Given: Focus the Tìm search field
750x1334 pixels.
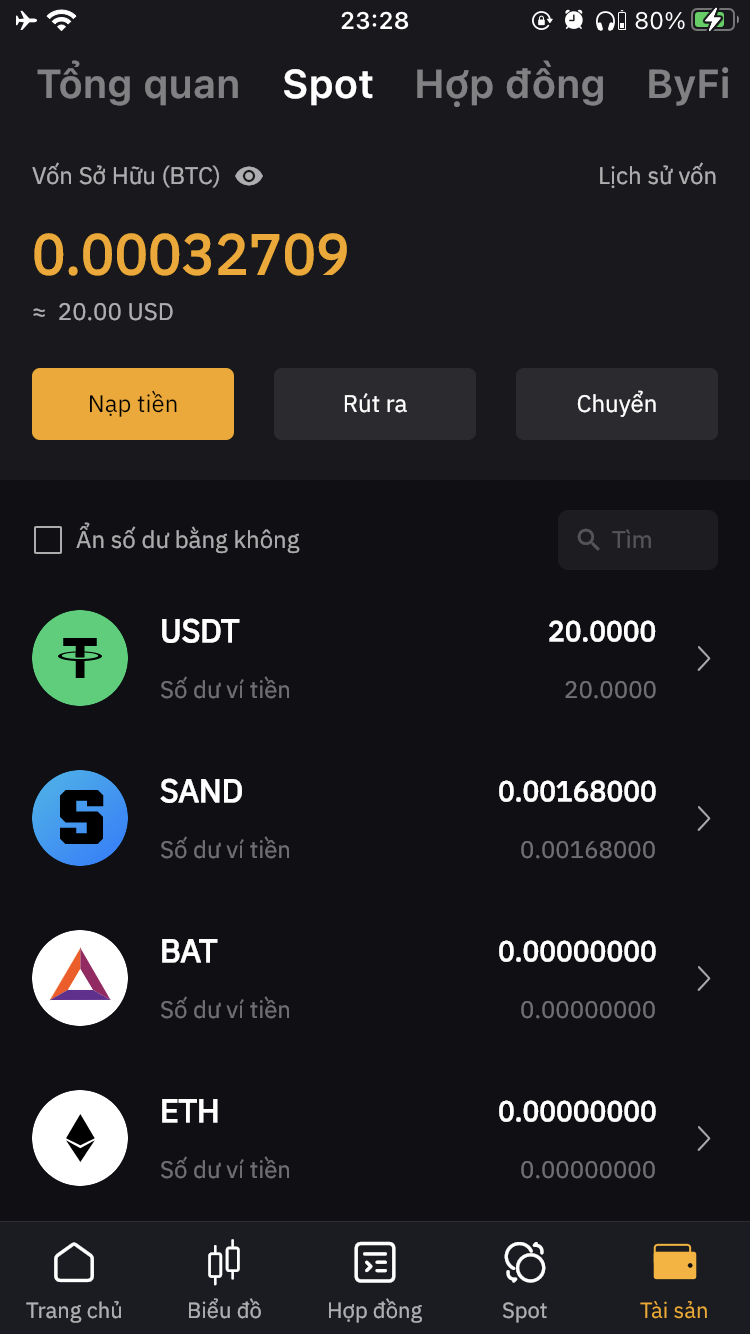Looking at the screenshot, I should [x=638, y=540].
